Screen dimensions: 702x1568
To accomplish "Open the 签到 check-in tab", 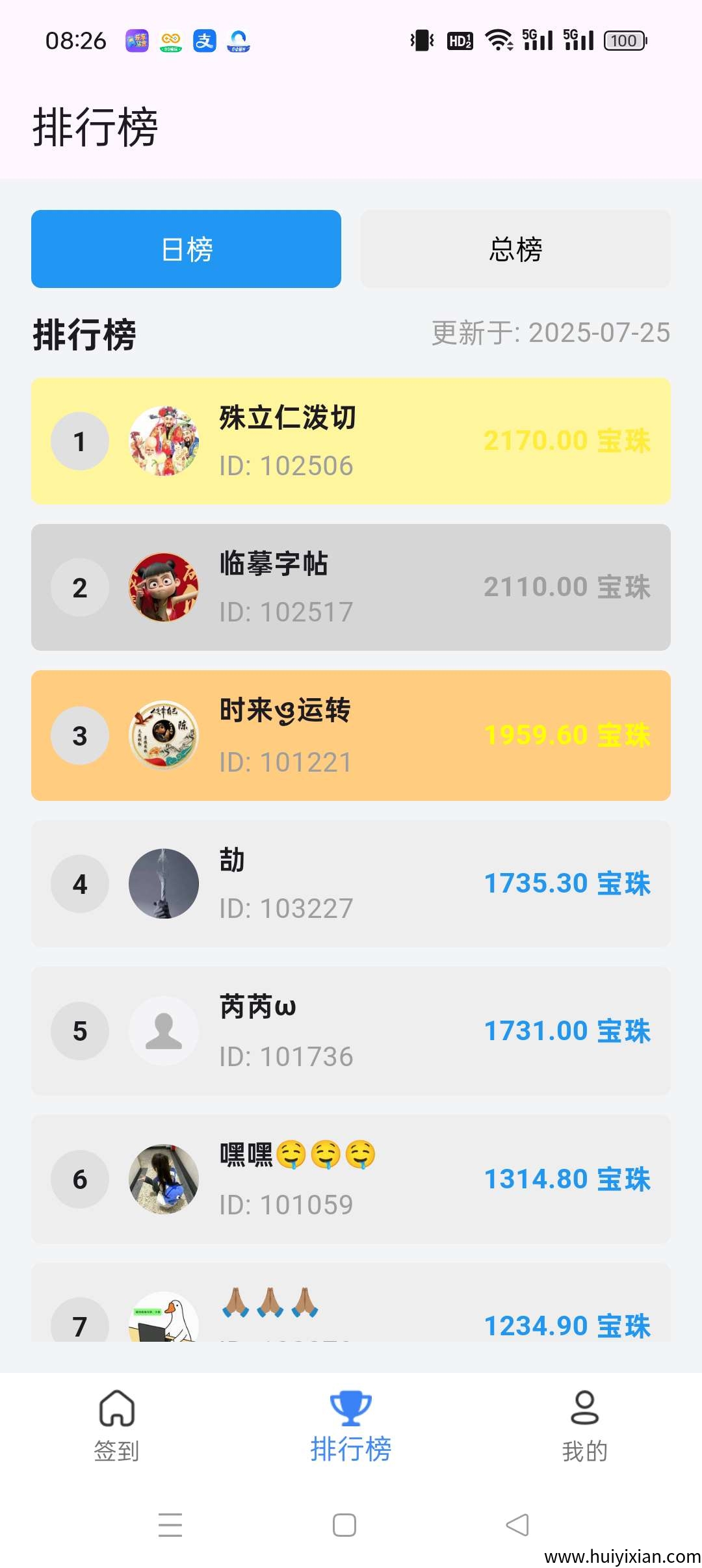I will click(x=117, y=1425).
